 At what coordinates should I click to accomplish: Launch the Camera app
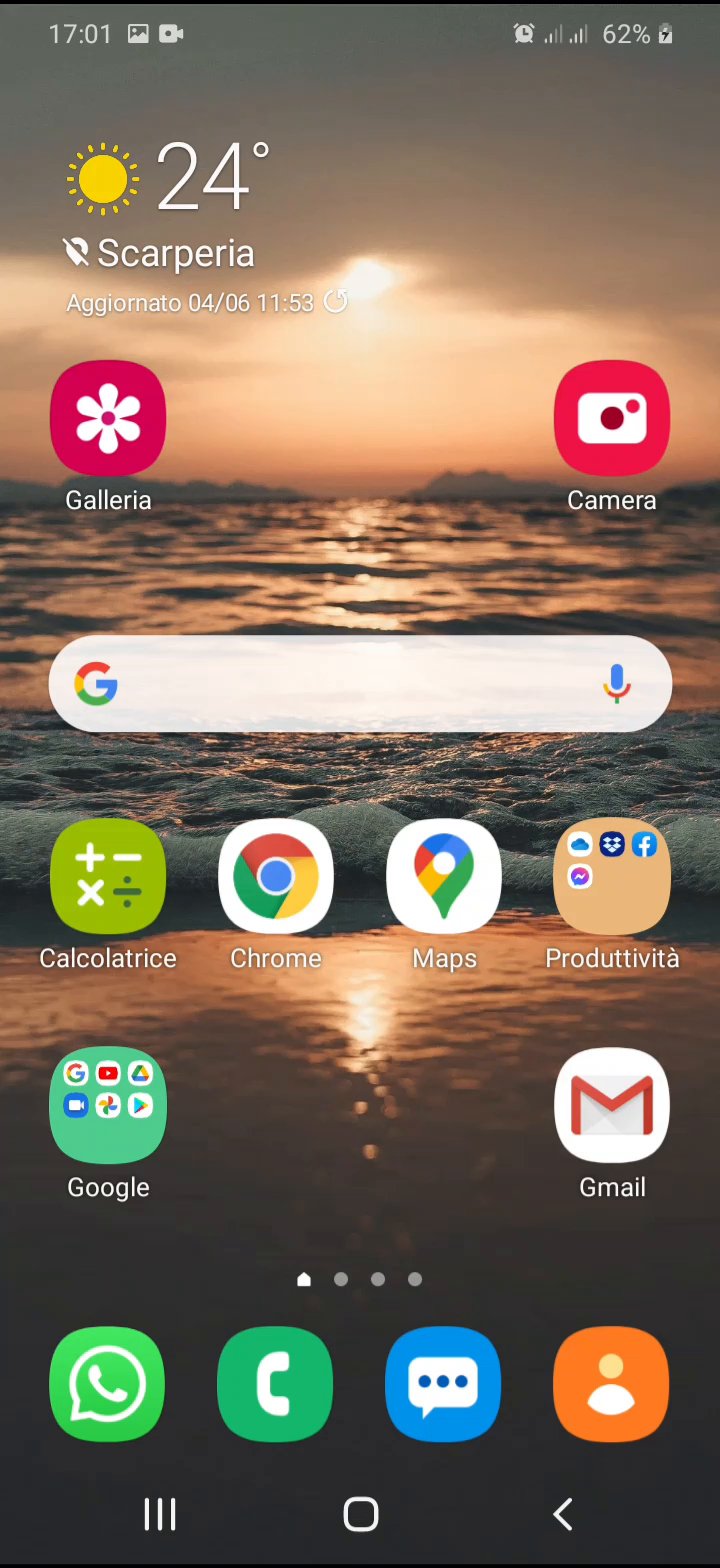coord(611,418)
